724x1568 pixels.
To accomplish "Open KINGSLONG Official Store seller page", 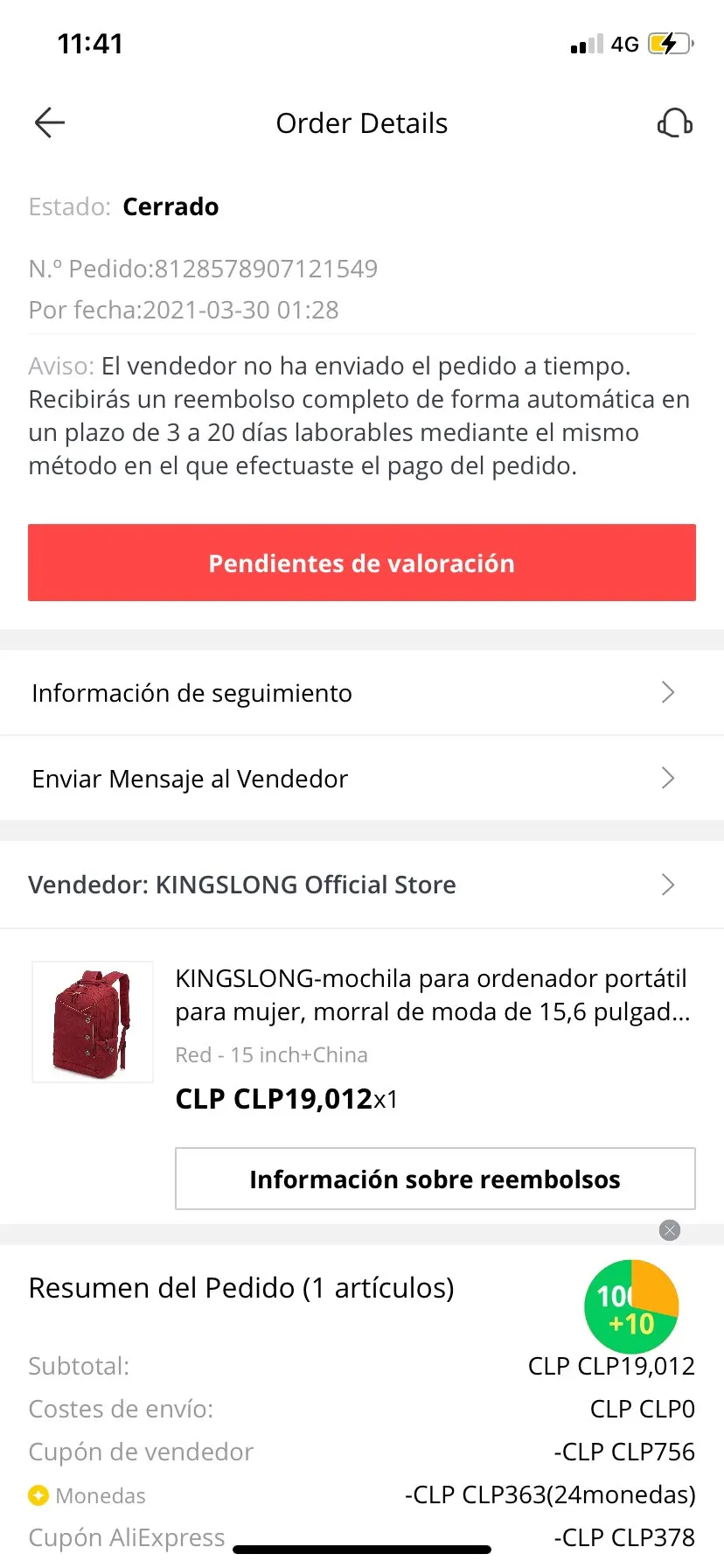I will 361,885.
